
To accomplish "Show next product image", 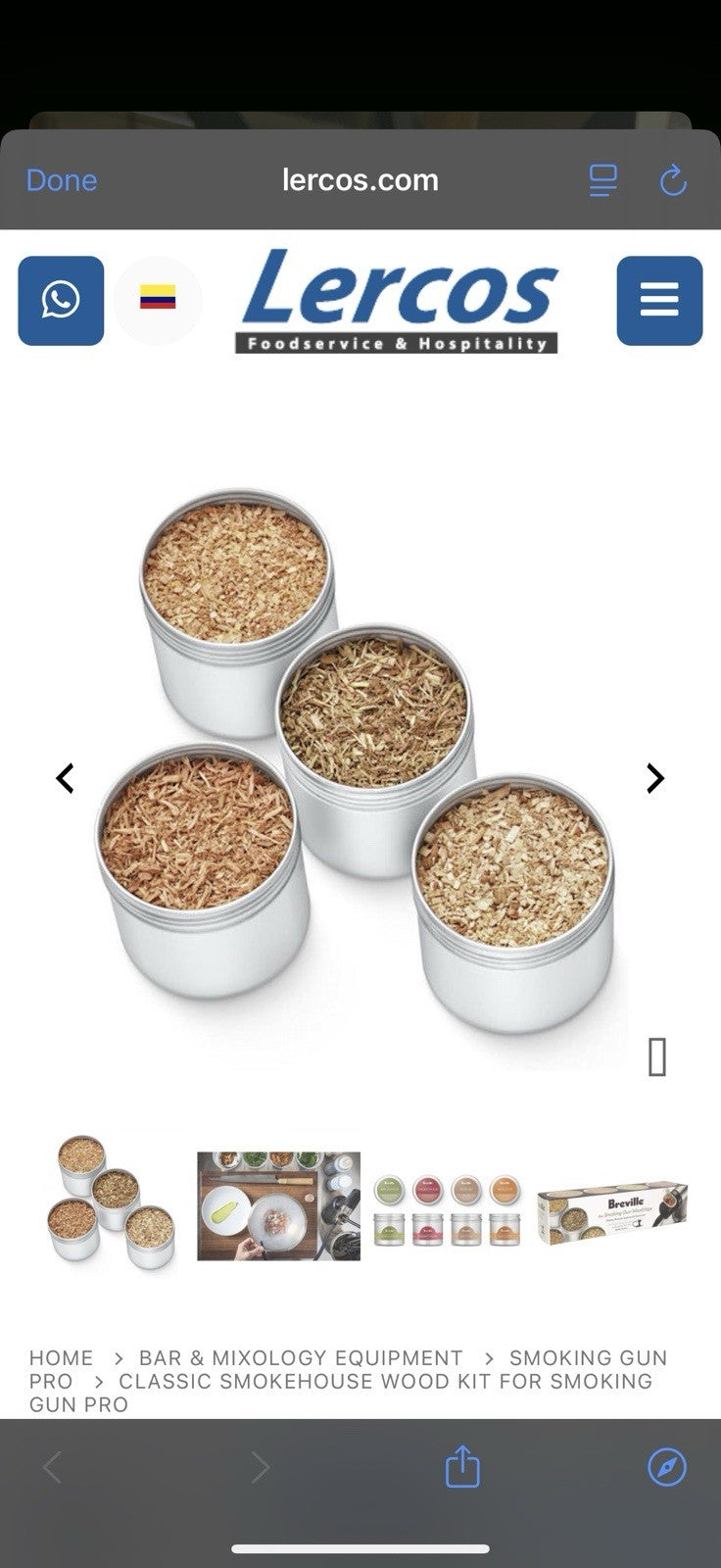I will [x=655, y=779].
